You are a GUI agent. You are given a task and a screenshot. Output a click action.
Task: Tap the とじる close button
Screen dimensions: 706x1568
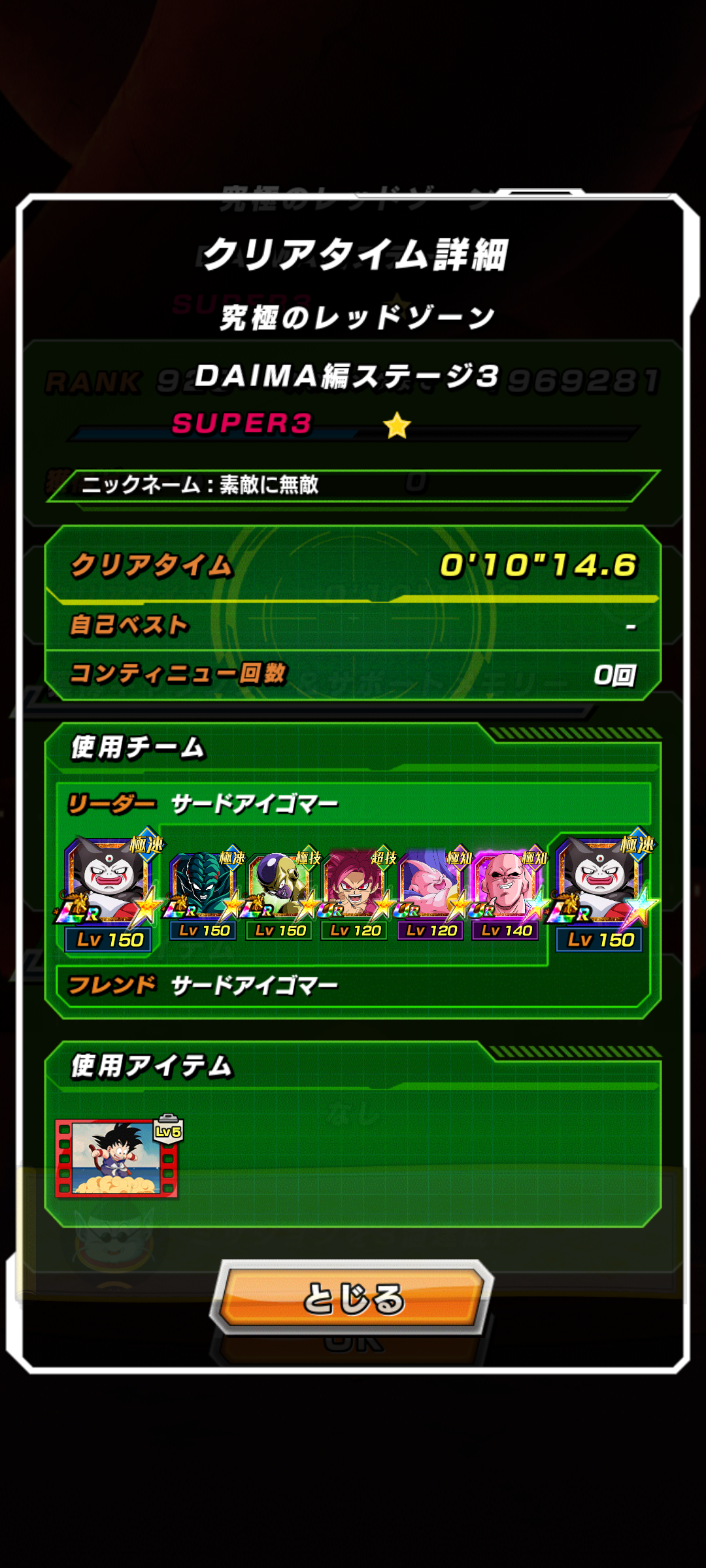(x=353, y=1297)
